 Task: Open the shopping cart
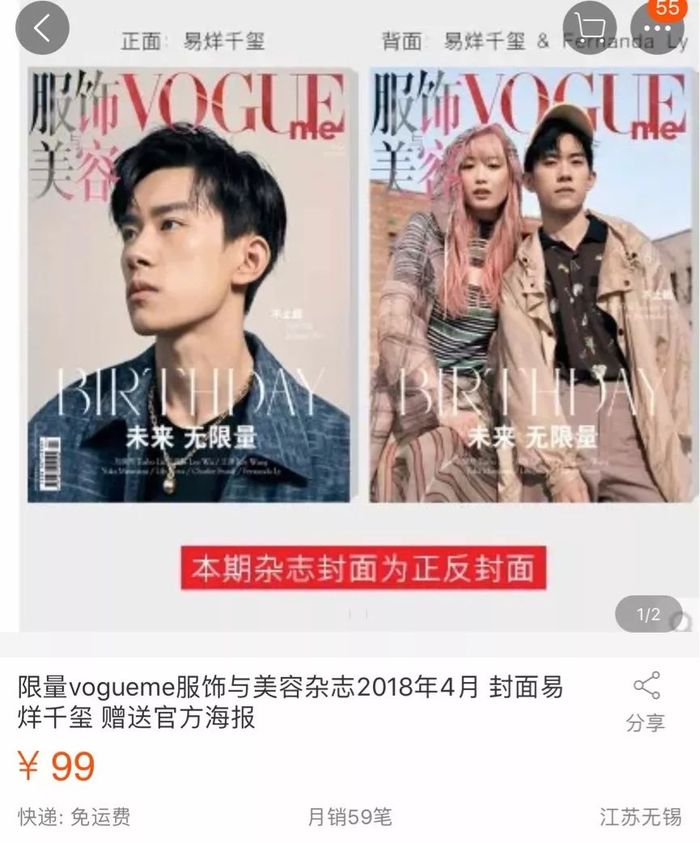coord(590,28)
